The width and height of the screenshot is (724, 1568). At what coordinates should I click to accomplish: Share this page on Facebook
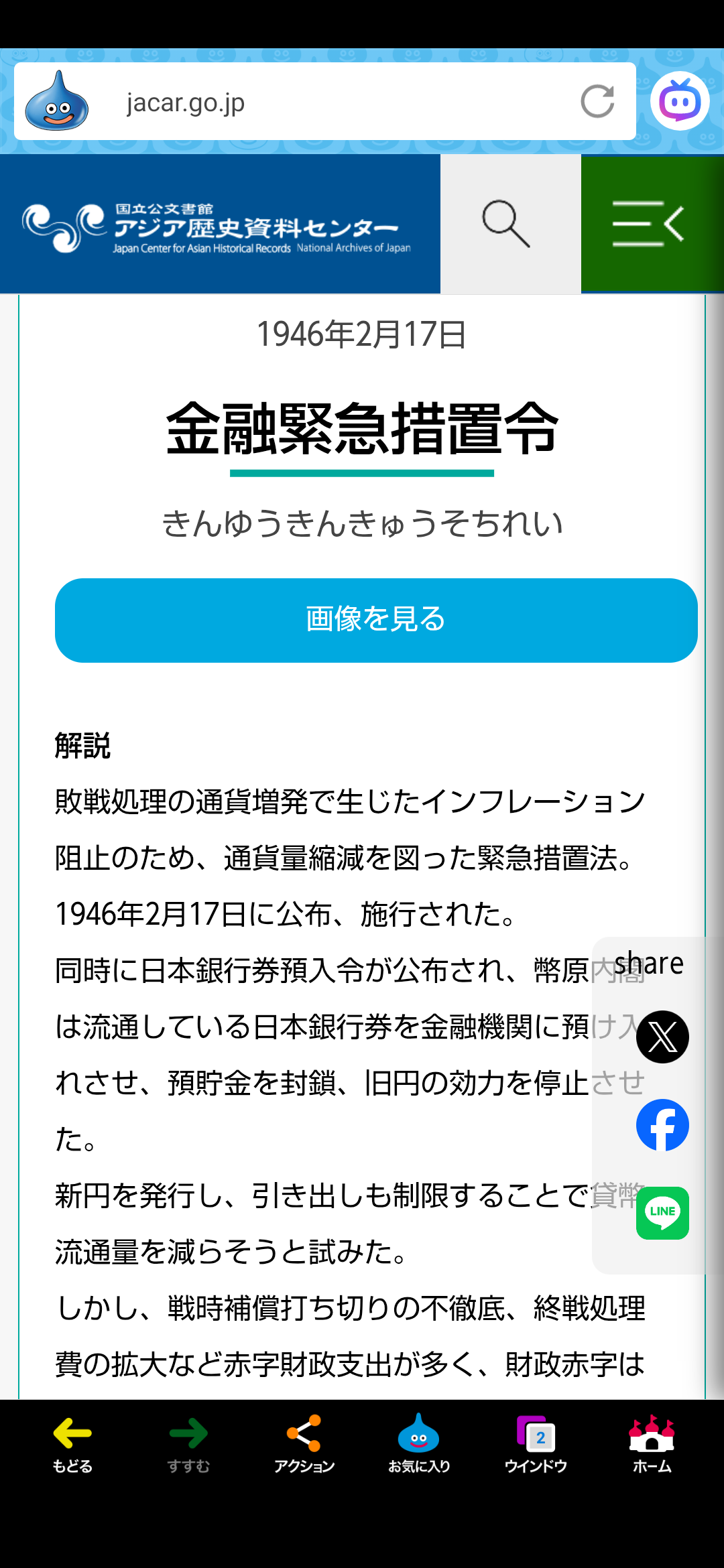(662, 1125)
